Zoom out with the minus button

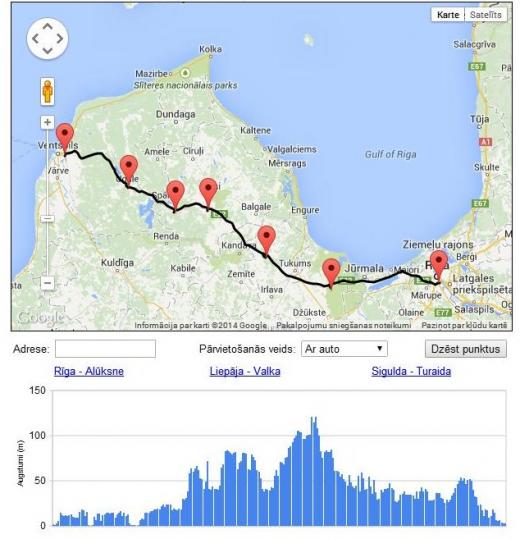pos(47,283)
